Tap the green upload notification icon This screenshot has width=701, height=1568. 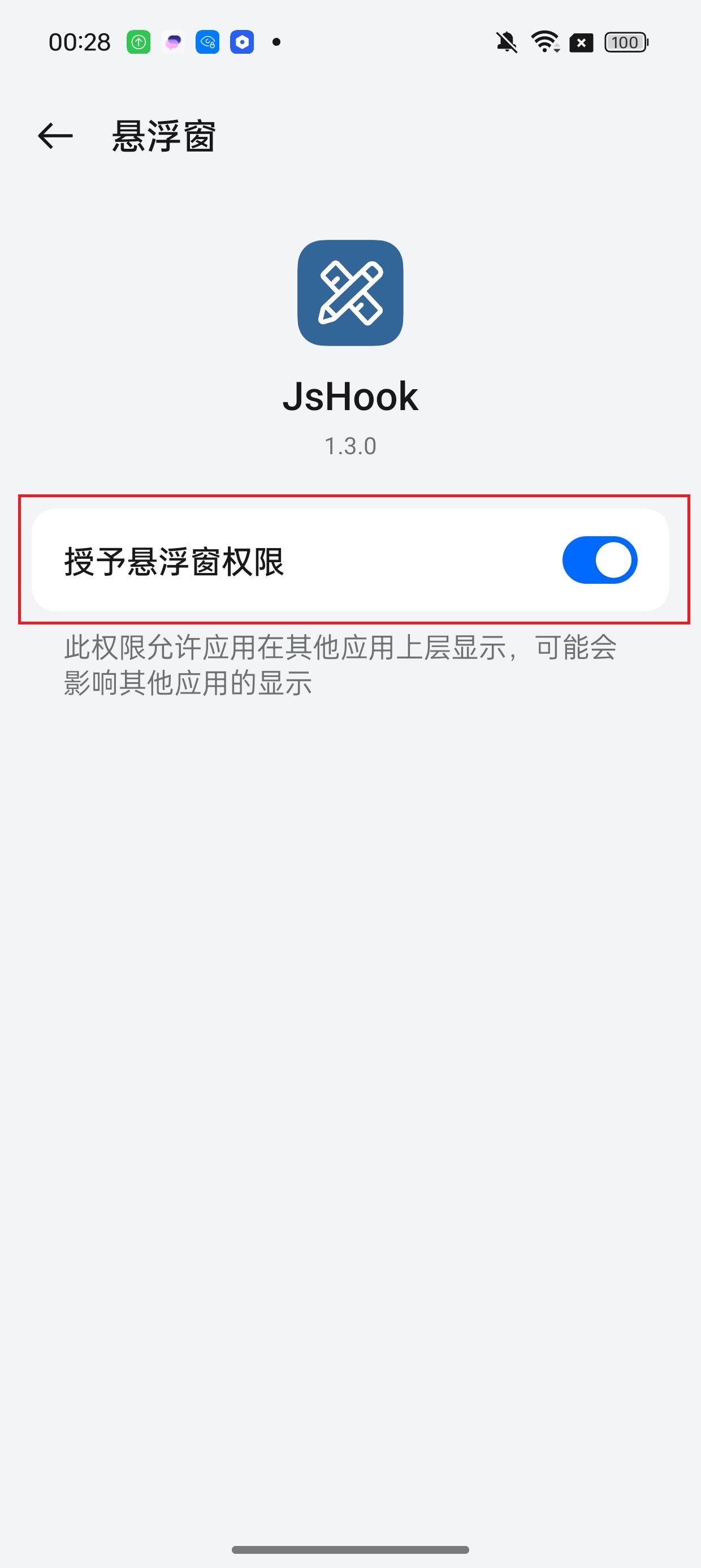click(x=139, y=41)
